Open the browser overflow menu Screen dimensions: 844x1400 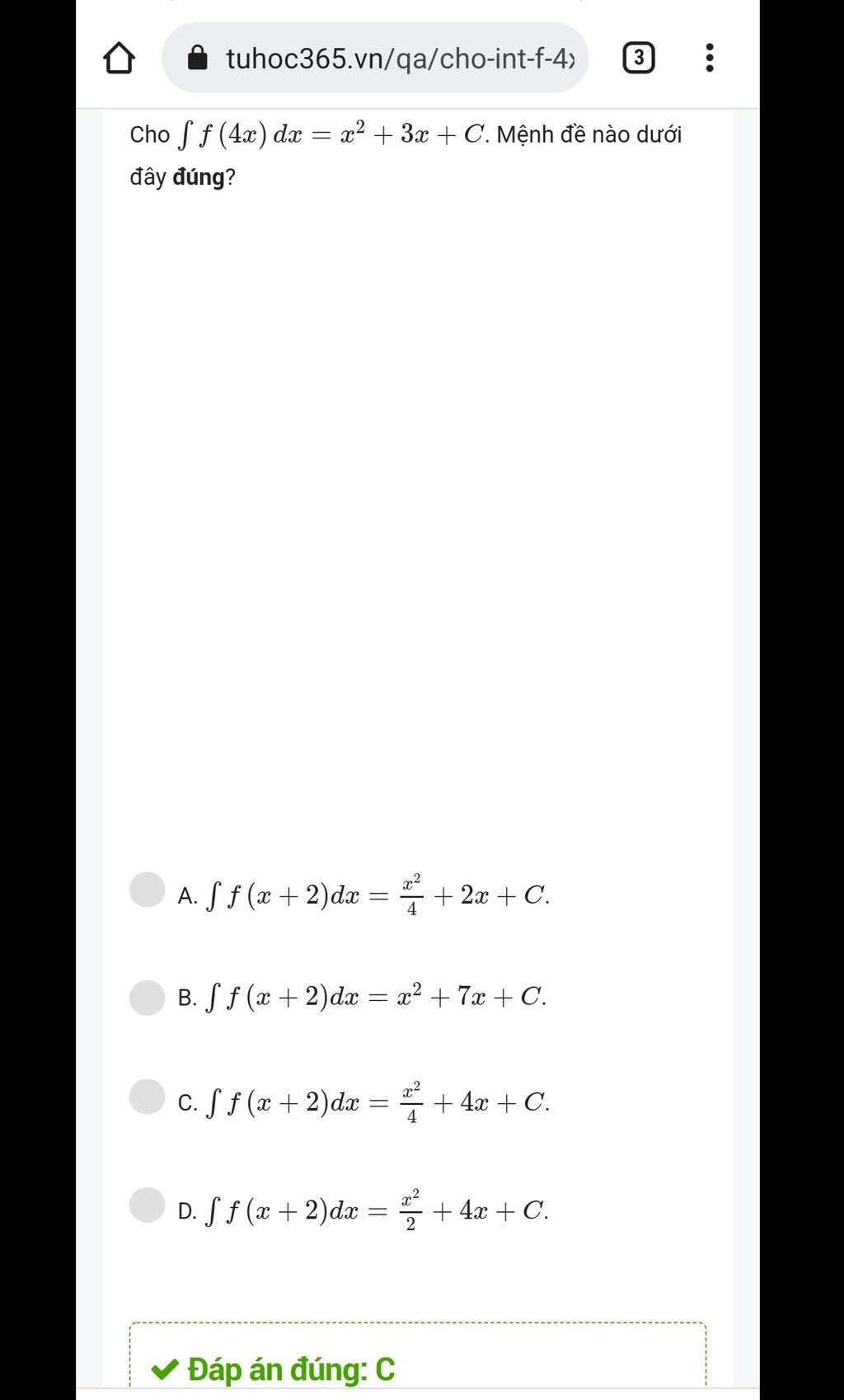pos(710,59)
